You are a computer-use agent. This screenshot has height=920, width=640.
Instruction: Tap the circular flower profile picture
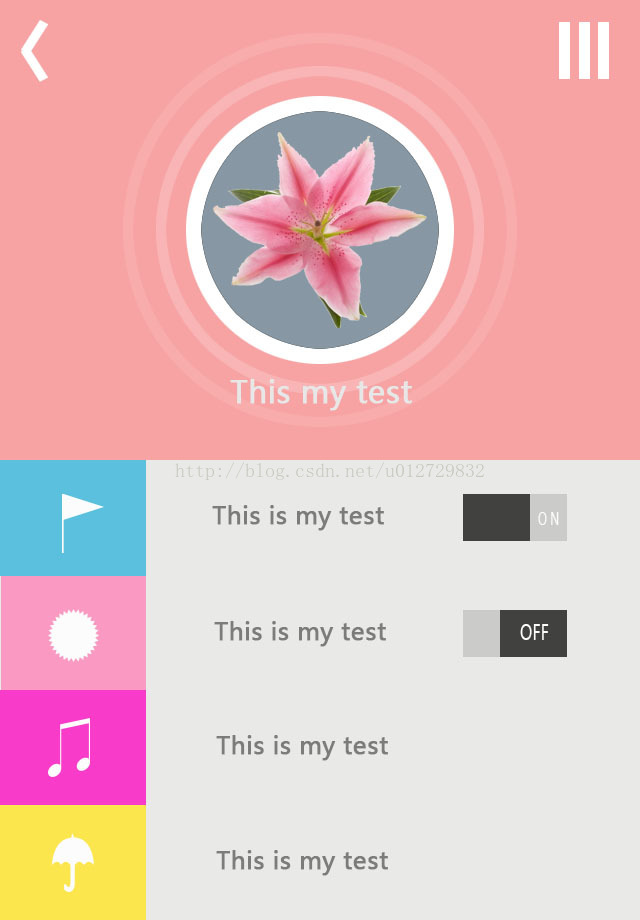[x=320, y=230]
